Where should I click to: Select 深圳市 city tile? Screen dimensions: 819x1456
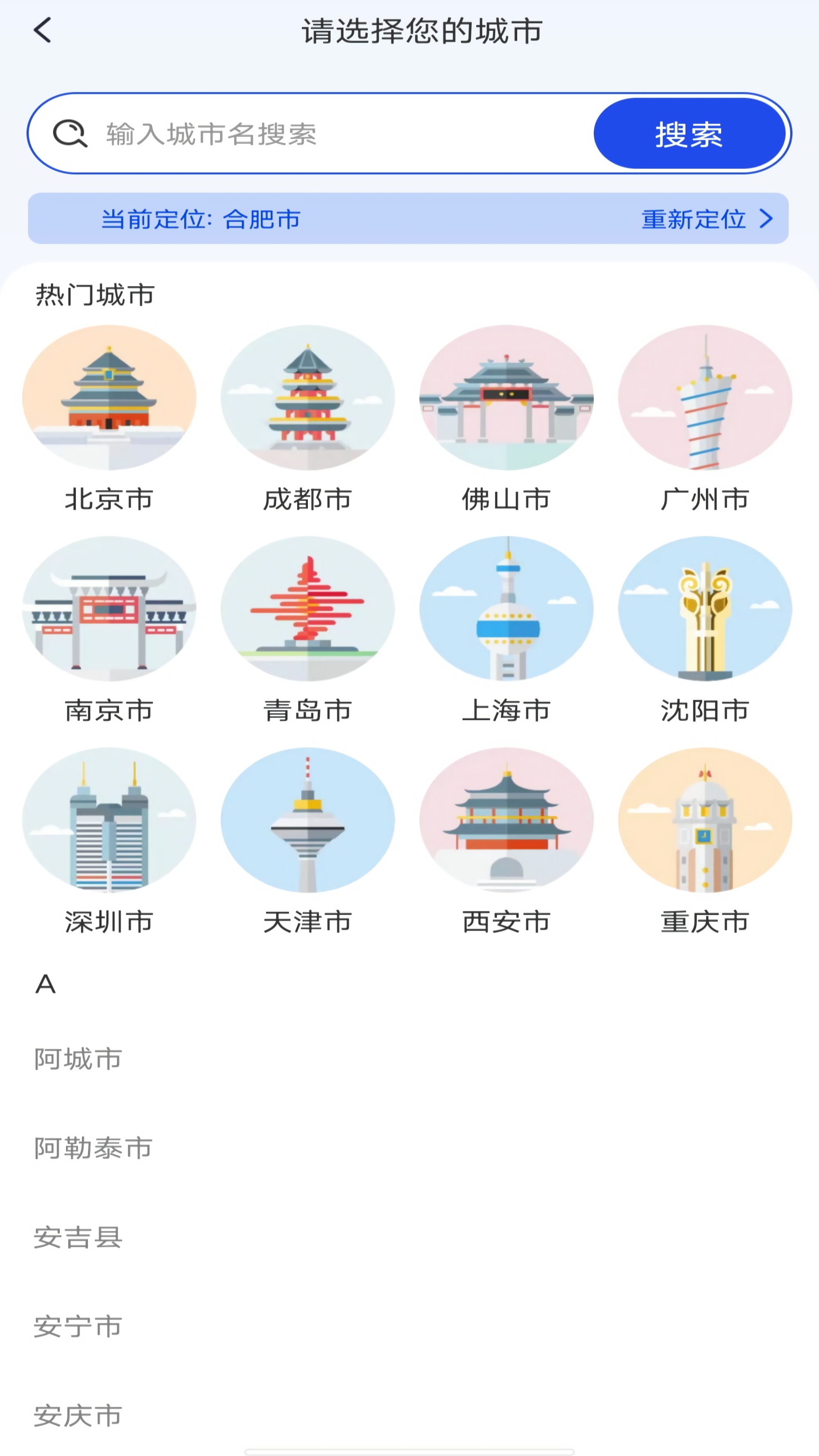[x=109, y=841]
